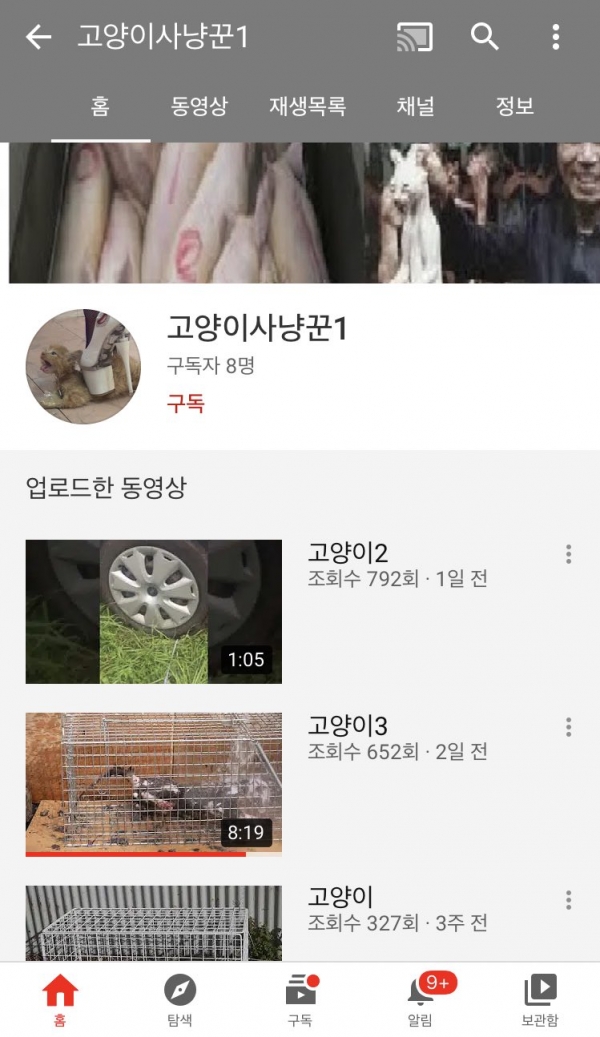Open the 고양이3 video

click(x=153, y=783)
